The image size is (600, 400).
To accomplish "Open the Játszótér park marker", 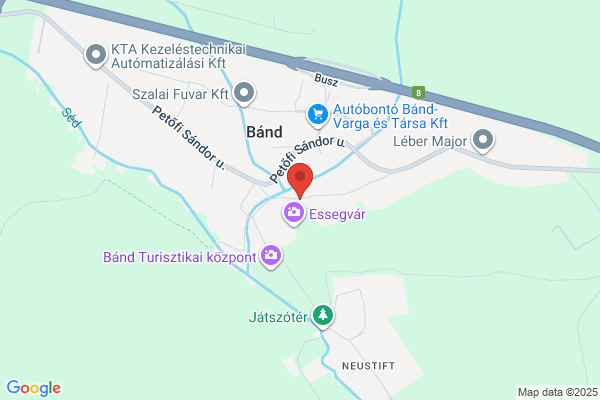I will point(323,316).
